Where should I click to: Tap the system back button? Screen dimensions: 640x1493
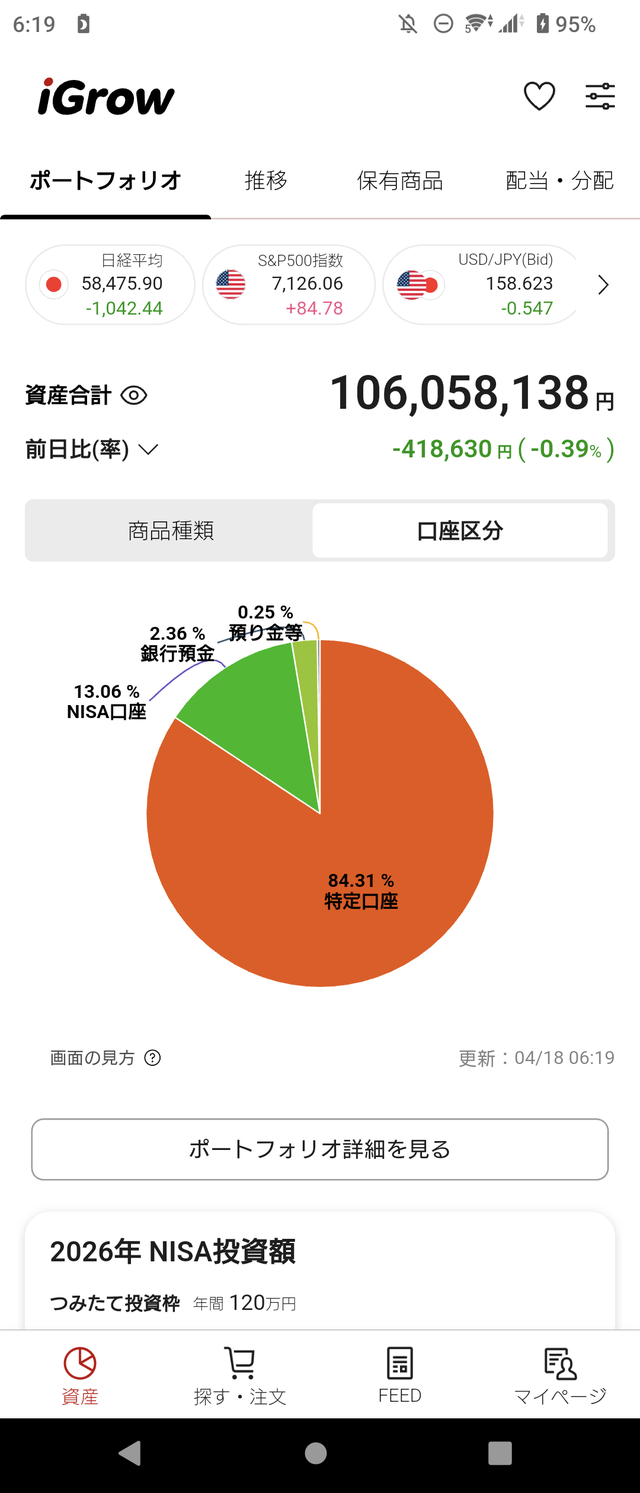click(129, 1453)
